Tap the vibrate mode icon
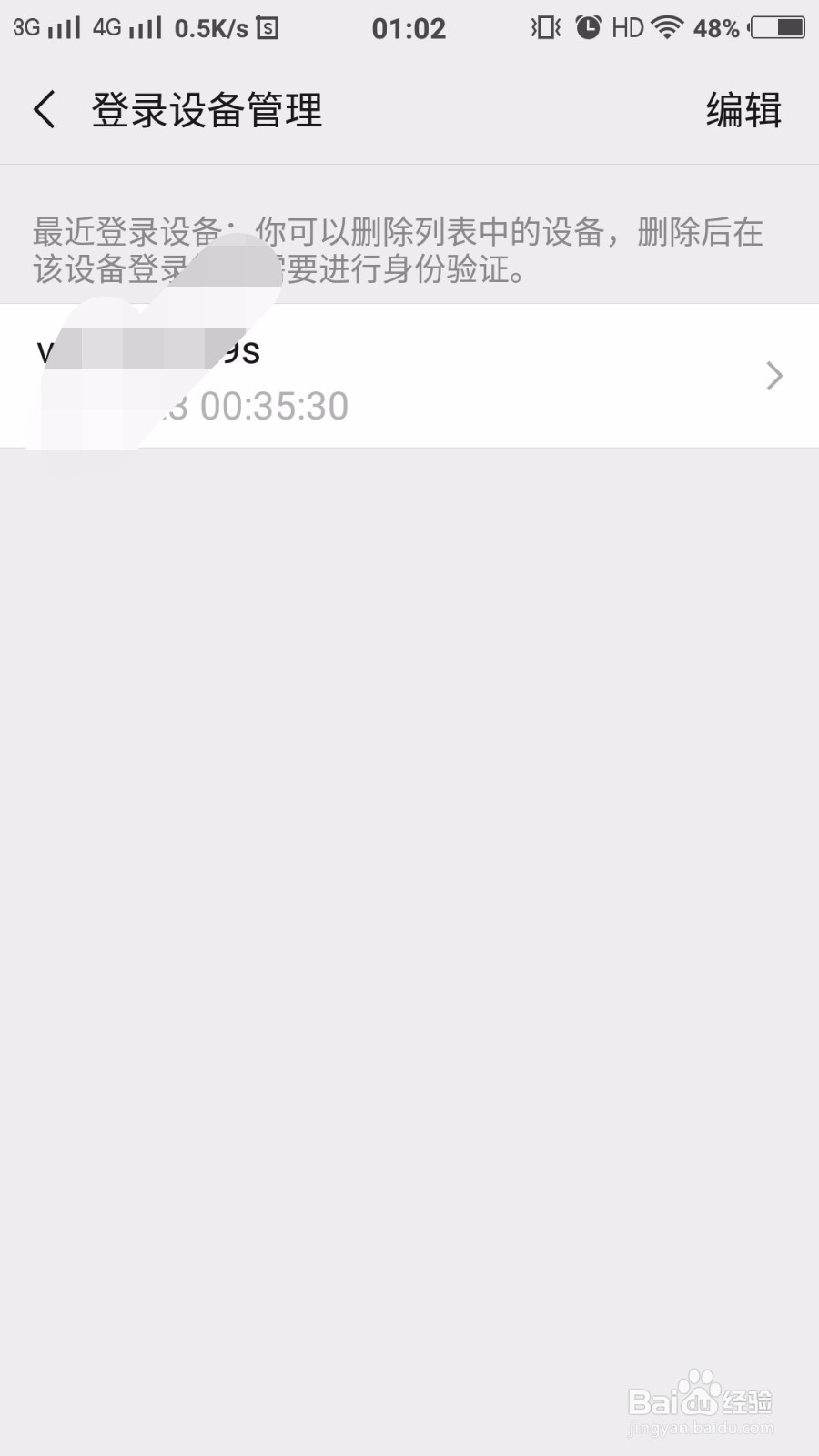Viewport: 819px width, 1456px height. 543,27
